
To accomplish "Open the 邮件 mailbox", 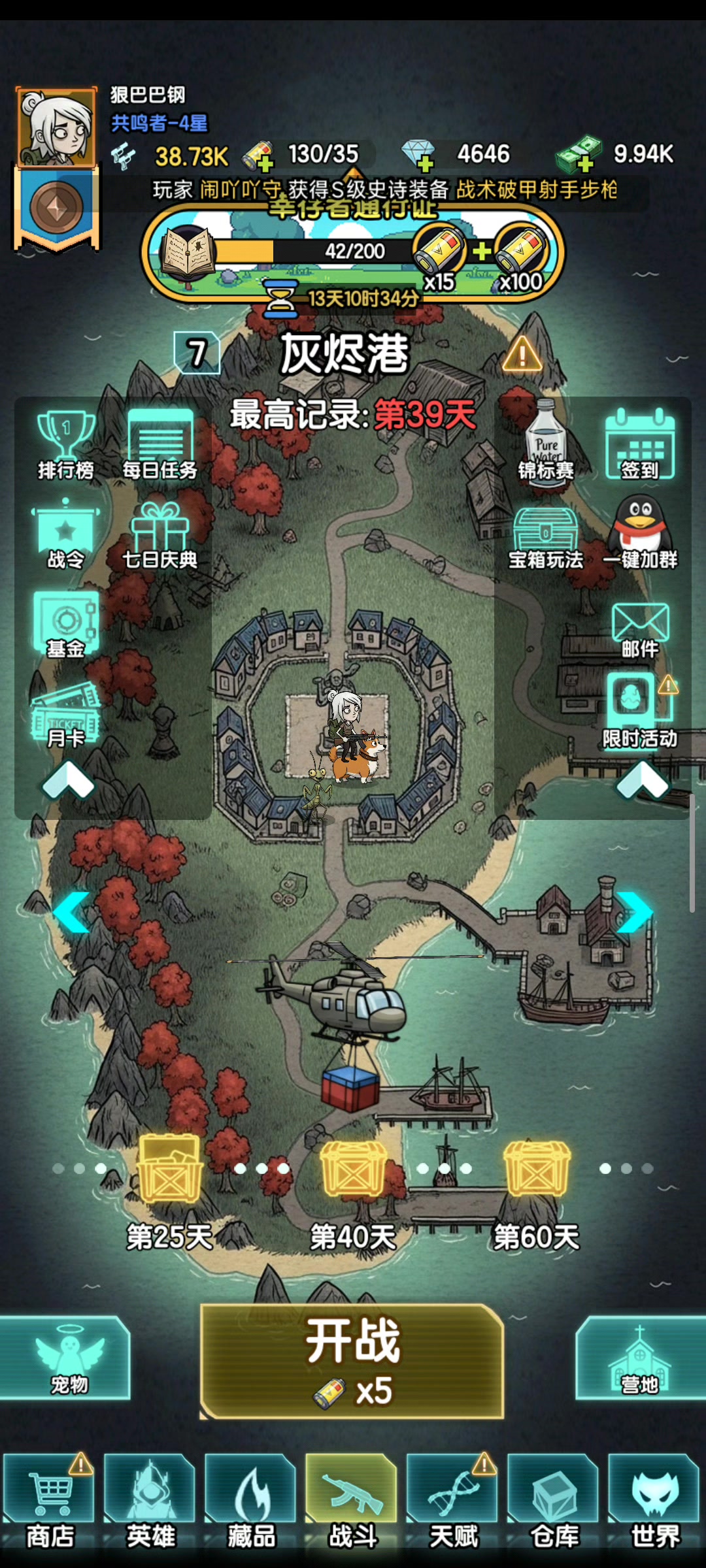I will click(639, 630).
